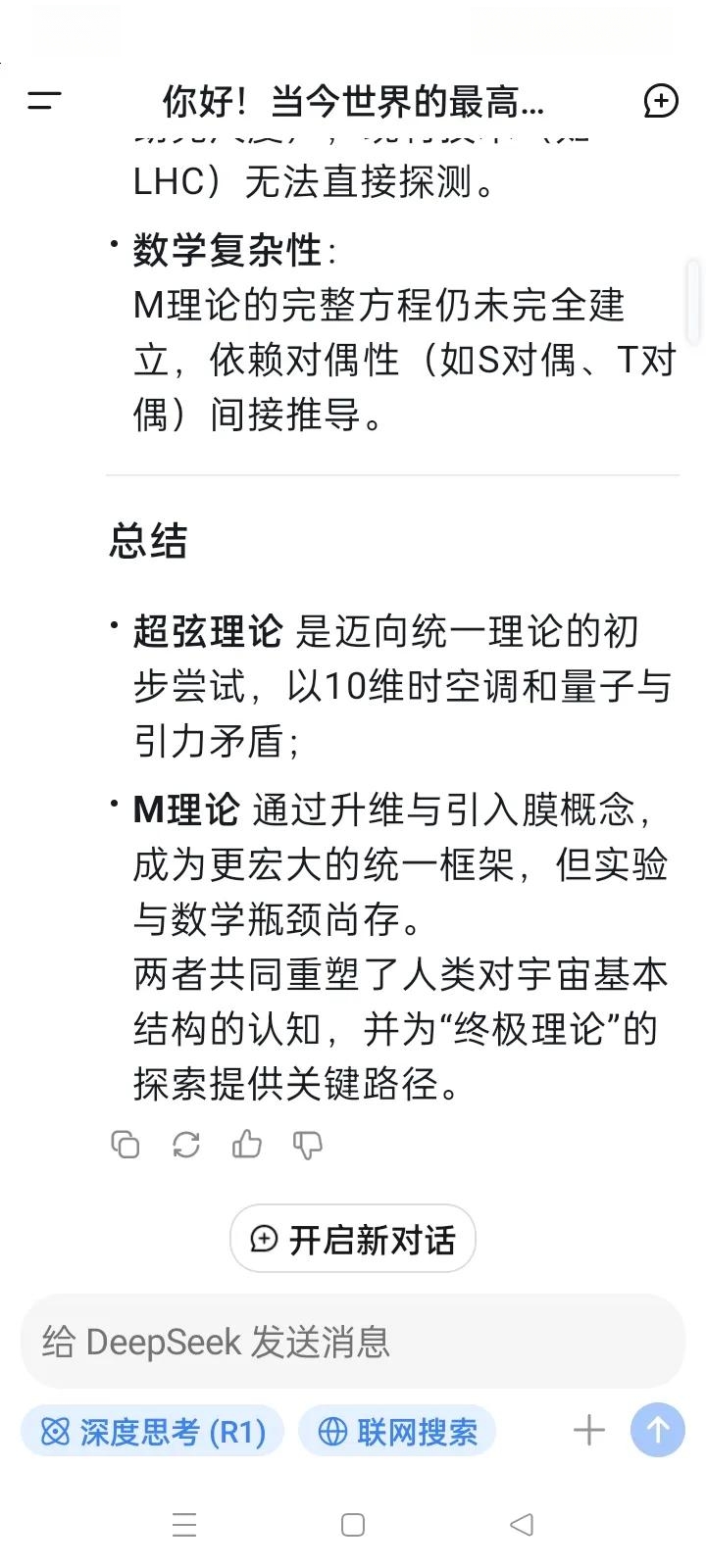Viewport: 706px width, 1568px height.
Task: Tap the 开启新对话 button
Action: (x=353, y=1239)
